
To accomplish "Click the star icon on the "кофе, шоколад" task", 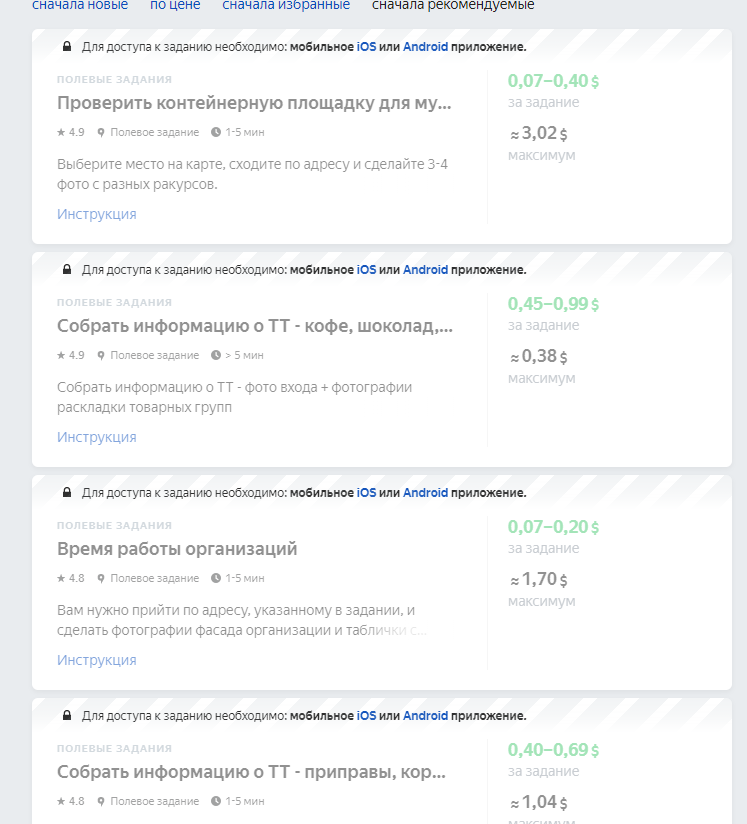I will point(62,354).
